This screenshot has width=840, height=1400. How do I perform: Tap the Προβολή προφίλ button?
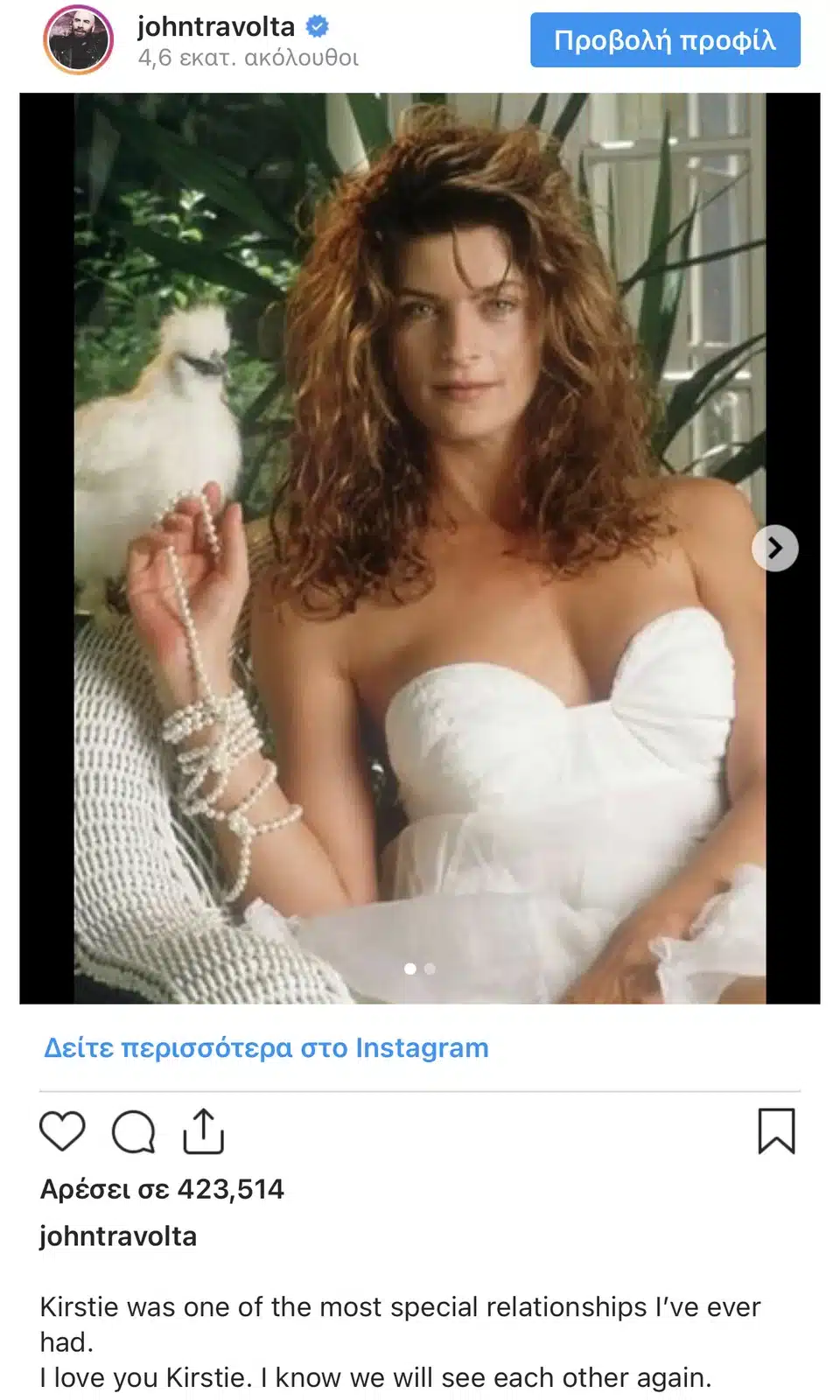pyautogui.click(x=665, y=40)
